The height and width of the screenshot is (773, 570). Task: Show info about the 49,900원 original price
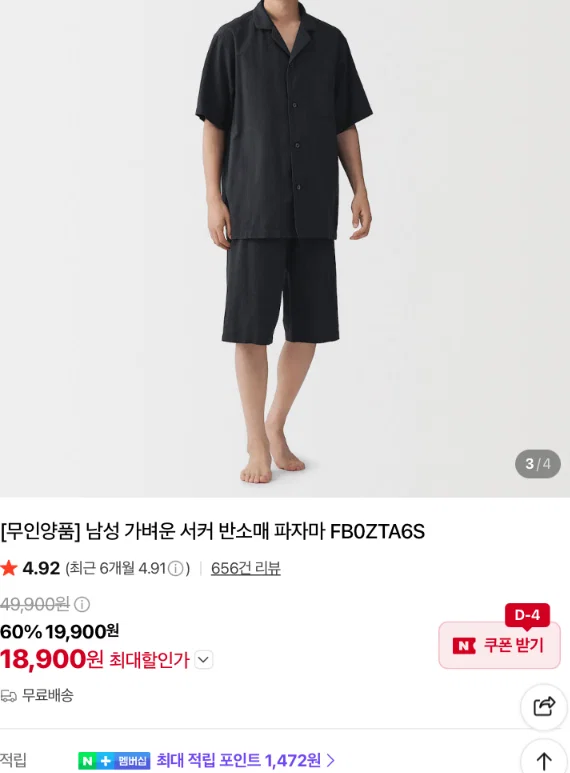click(82, 604)
